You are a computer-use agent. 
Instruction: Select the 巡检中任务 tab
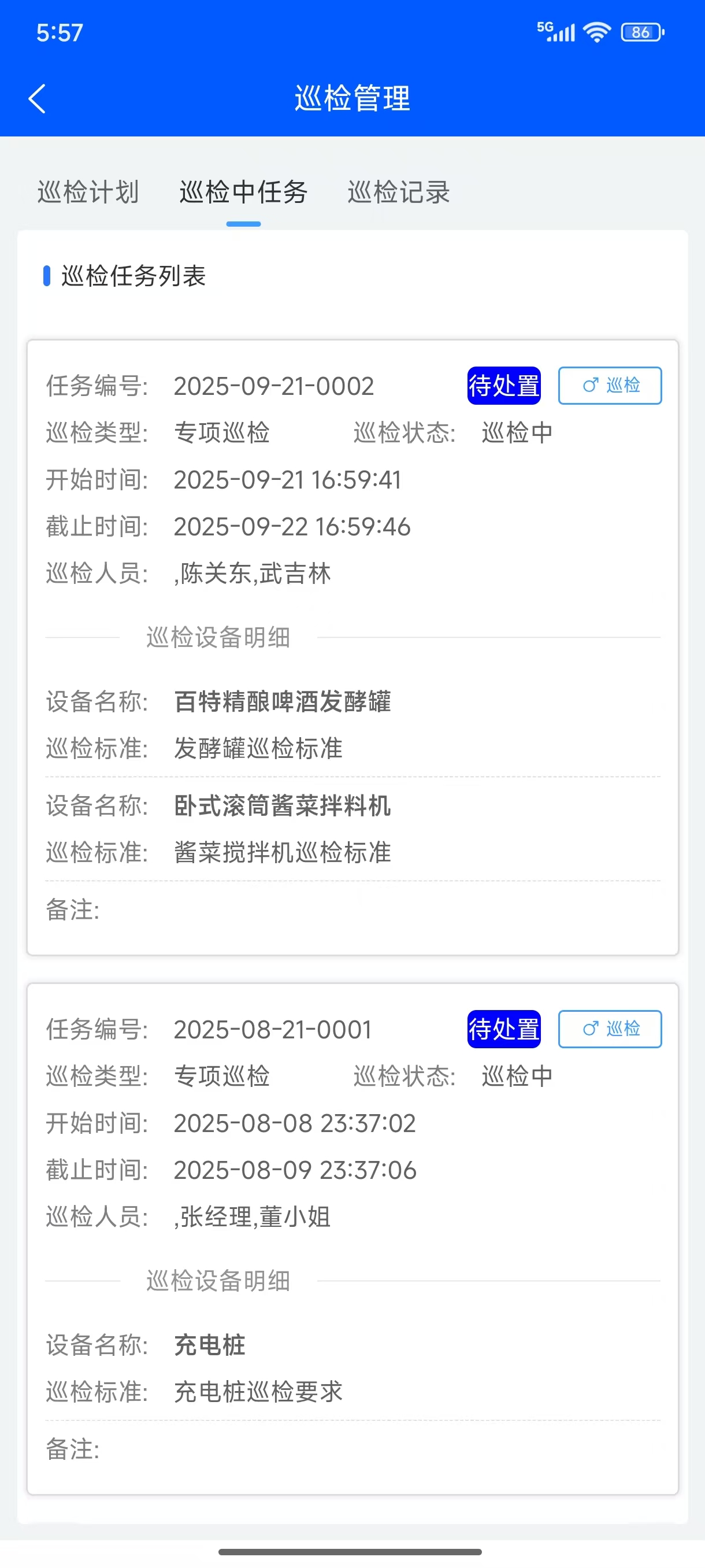tap(243, 193)
